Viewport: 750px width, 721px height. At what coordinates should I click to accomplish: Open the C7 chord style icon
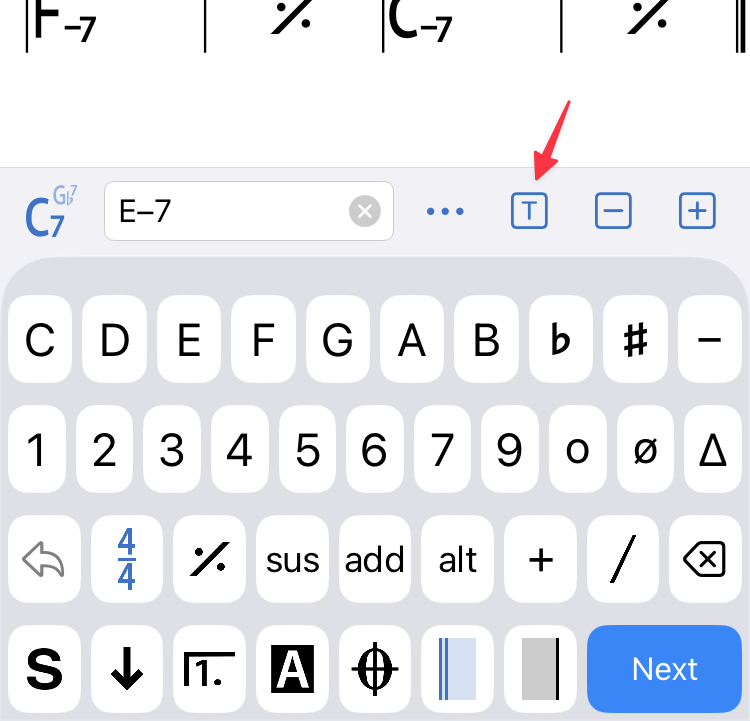click(x=50, y=212)
